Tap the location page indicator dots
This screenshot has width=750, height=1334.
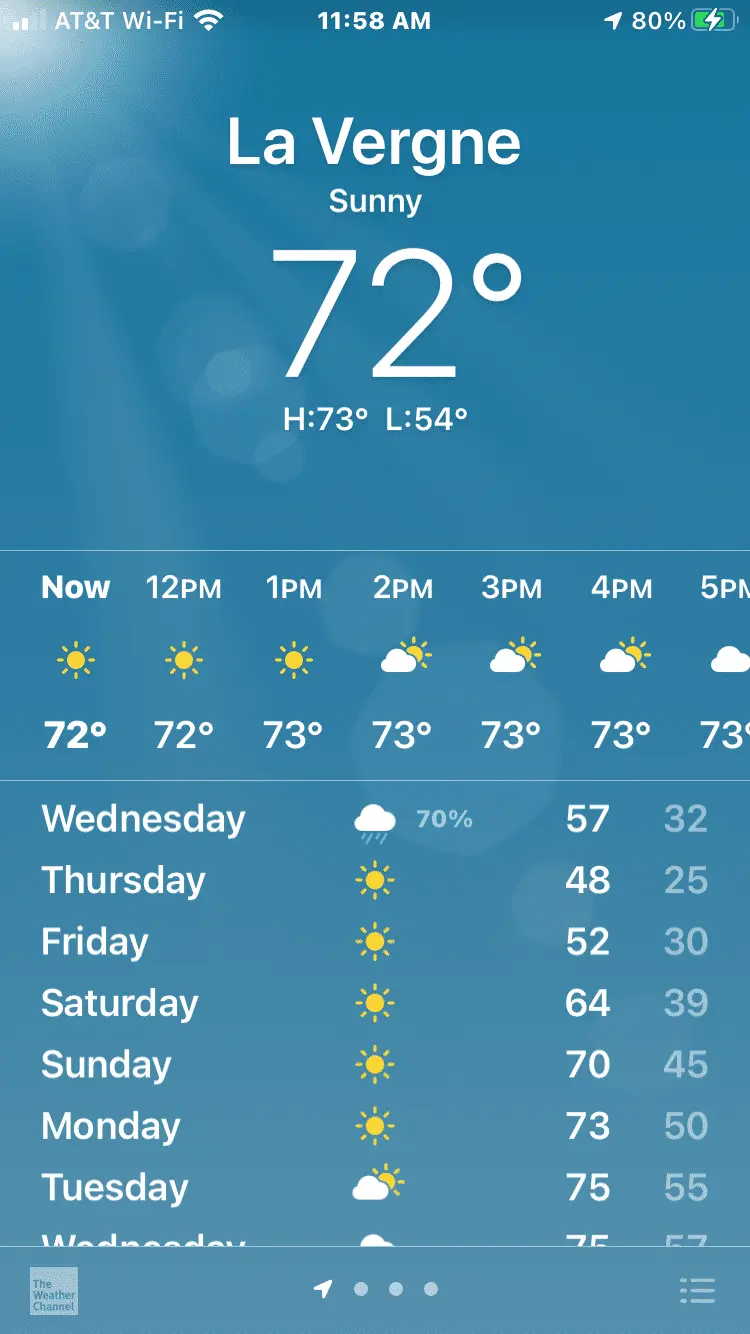[x=377, y=1290]
